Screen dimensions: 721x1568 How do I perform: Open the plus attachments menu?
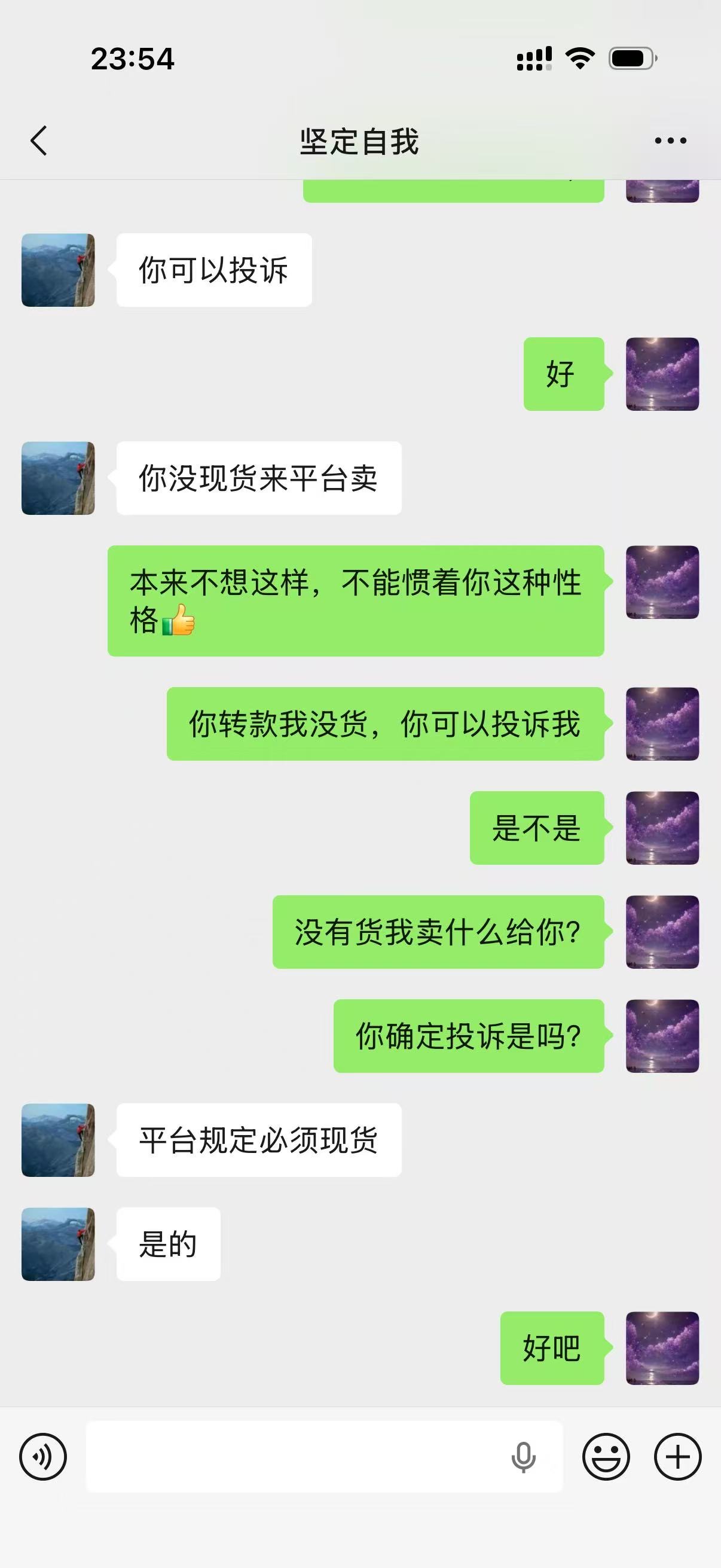coord(677,1457)
